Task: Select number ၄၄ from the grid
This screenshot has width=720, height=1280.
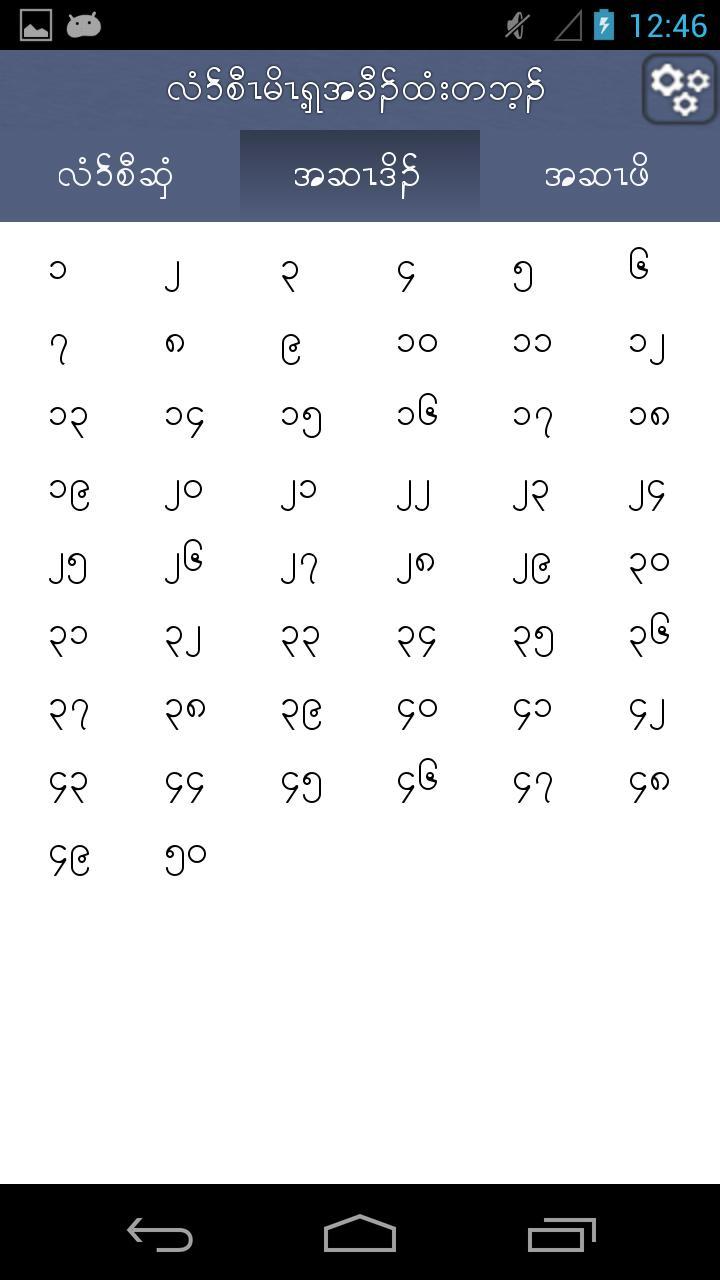Action: coord(184,787)
